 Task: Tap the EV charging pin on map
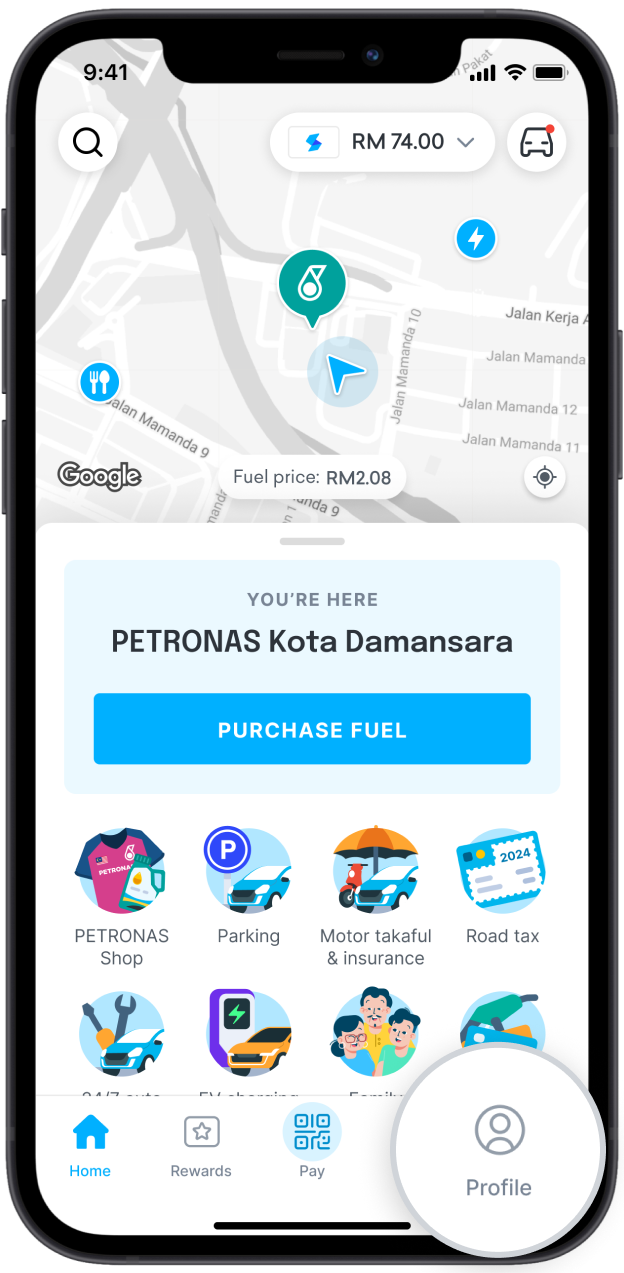pos(476,239)
